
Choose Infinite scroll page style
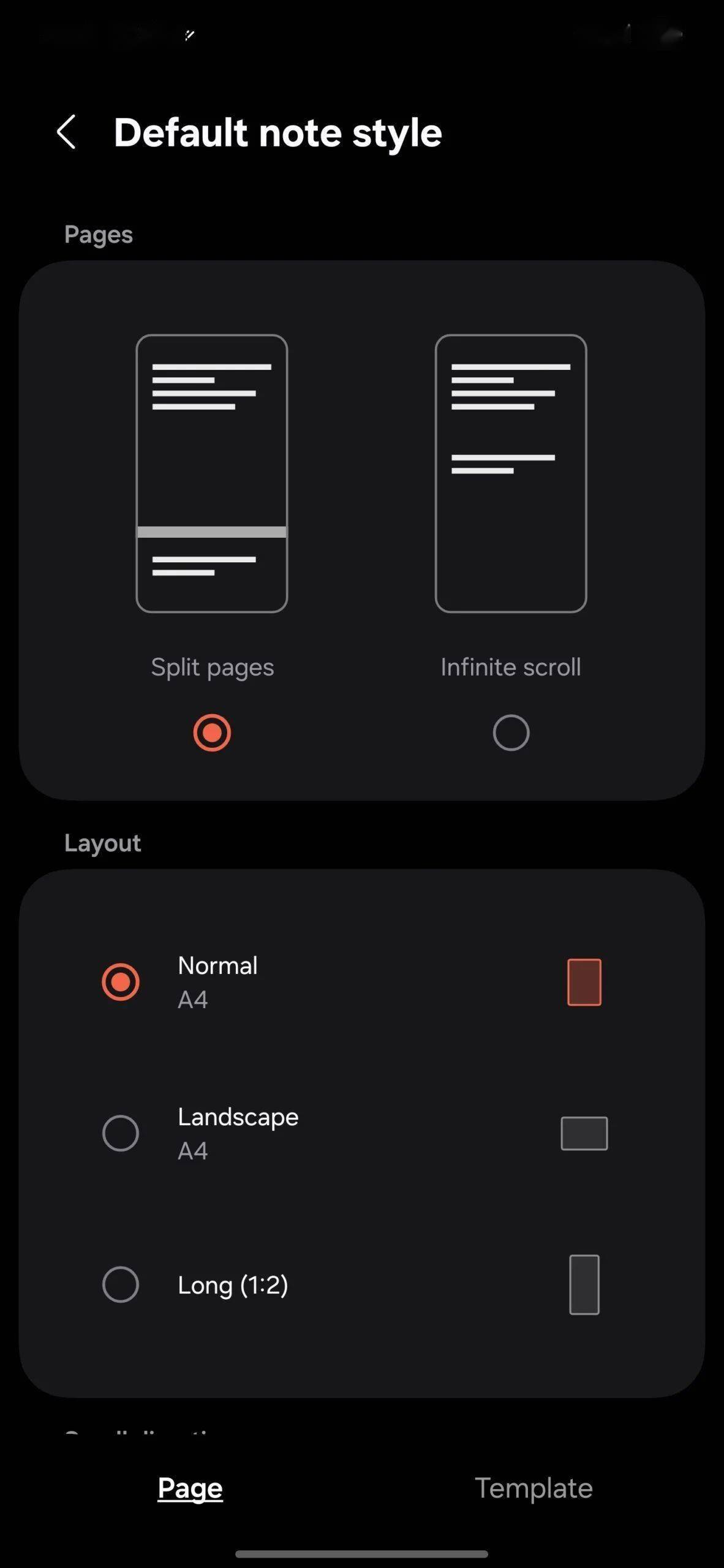point(511,732)
